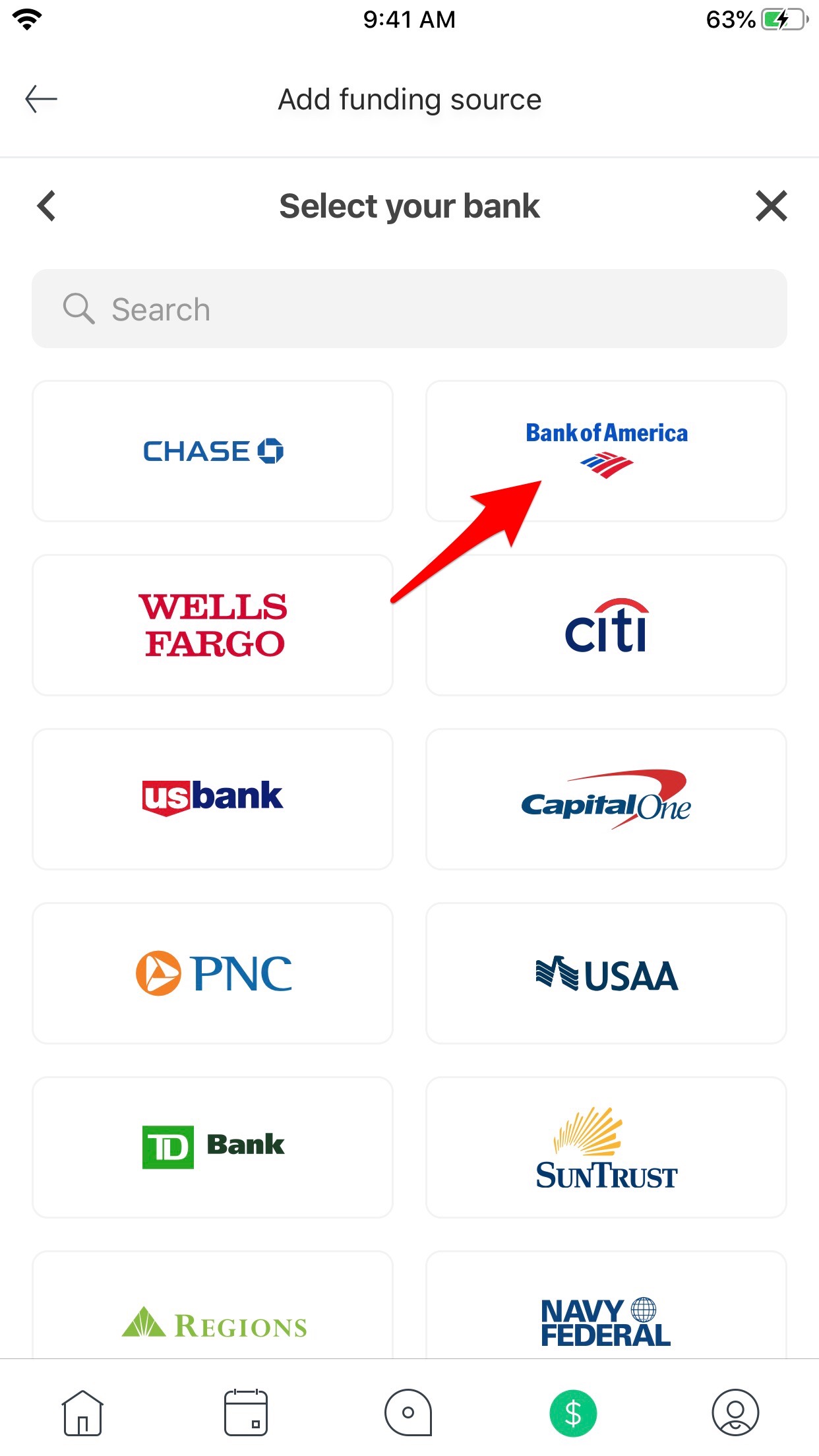819x1456 pixels.
Task: Choose Capital One
Action: pos(606,799)
